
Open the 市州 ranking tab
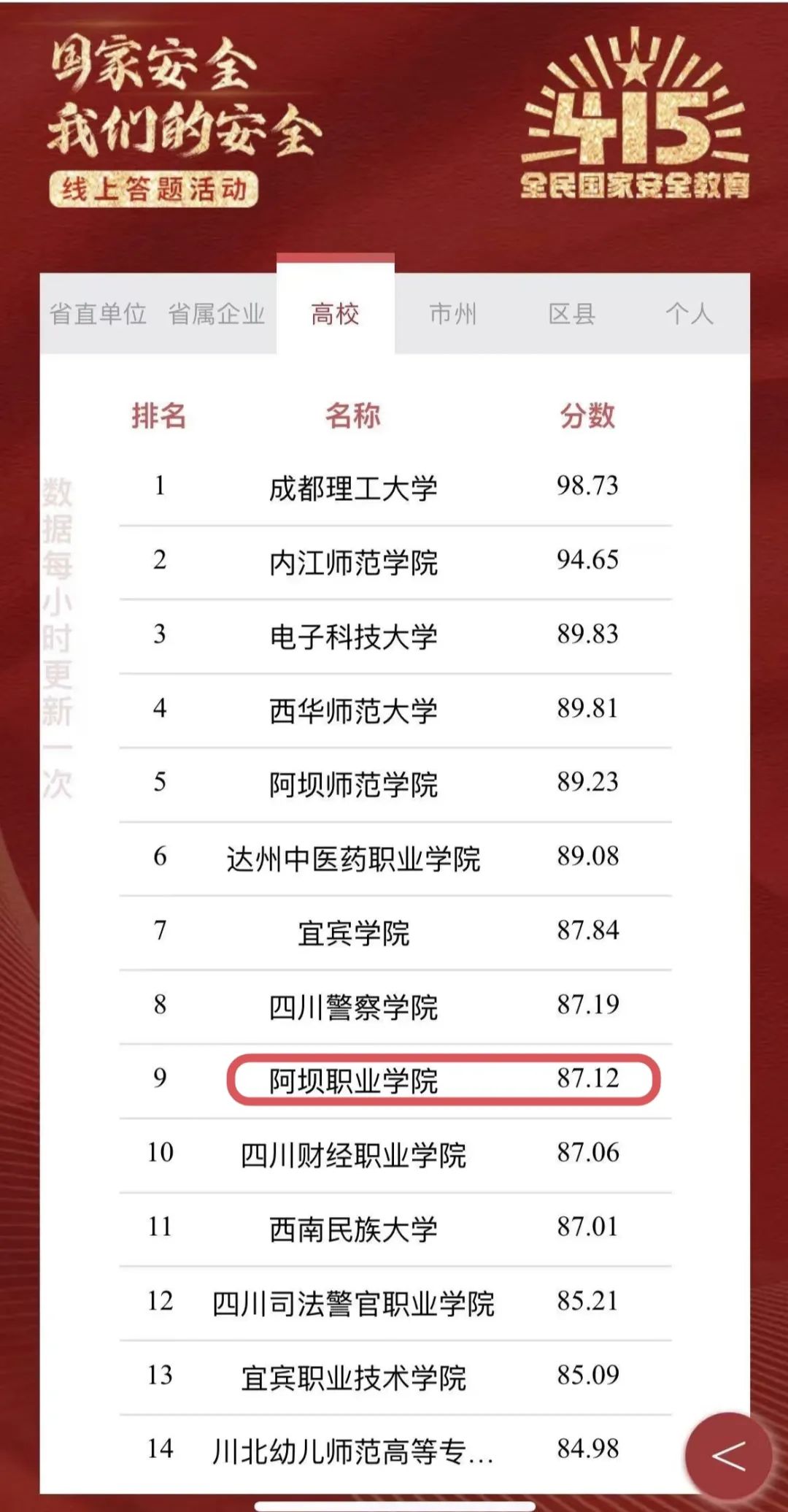coord(453,314)
